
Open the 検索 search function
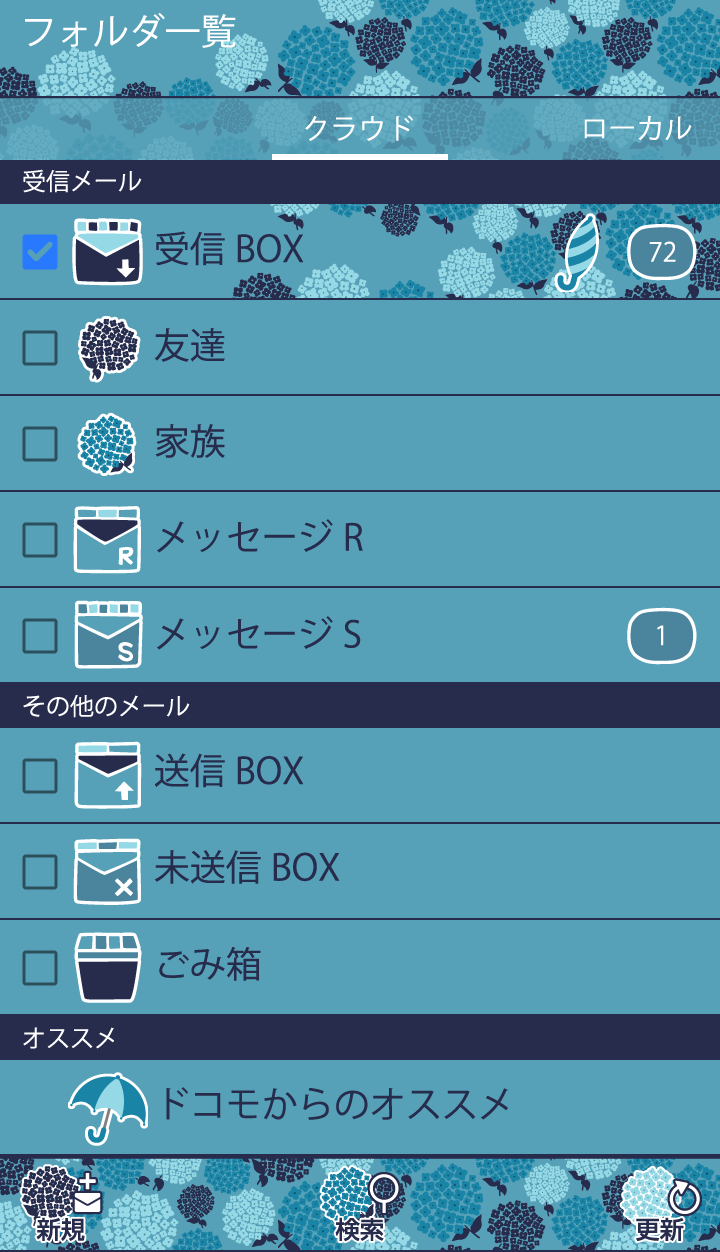click(360, 1203)
